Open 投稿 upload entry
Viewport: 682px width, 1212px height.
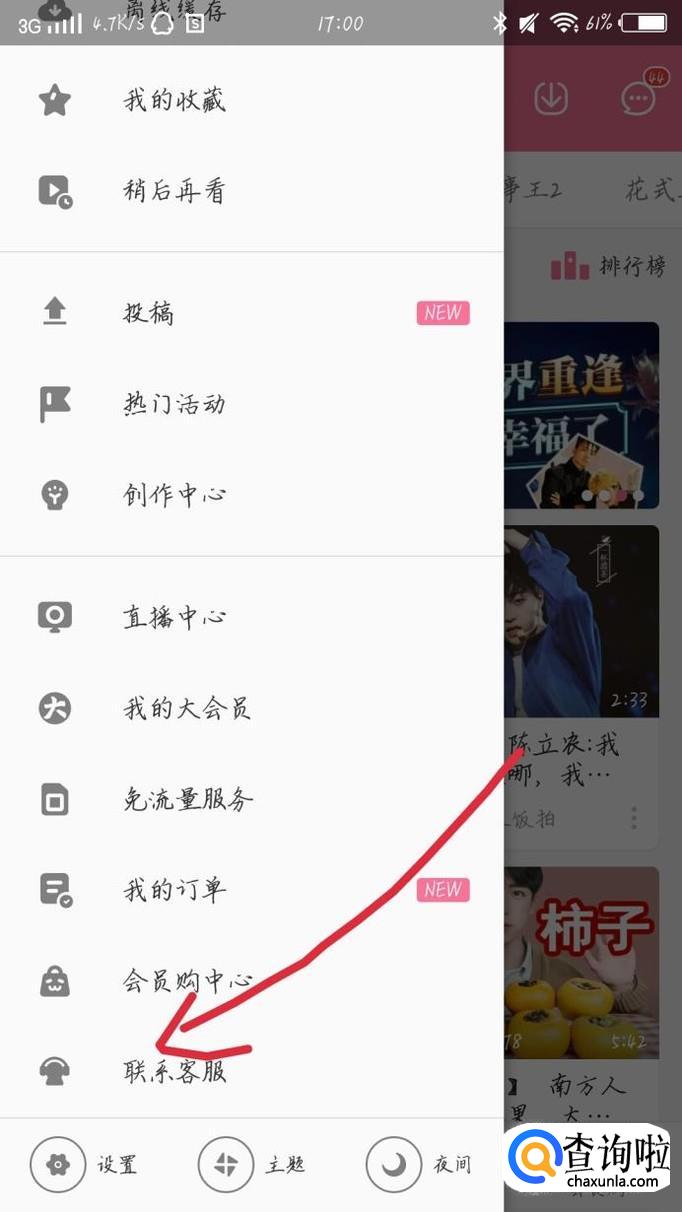click(x=150, y=313)
